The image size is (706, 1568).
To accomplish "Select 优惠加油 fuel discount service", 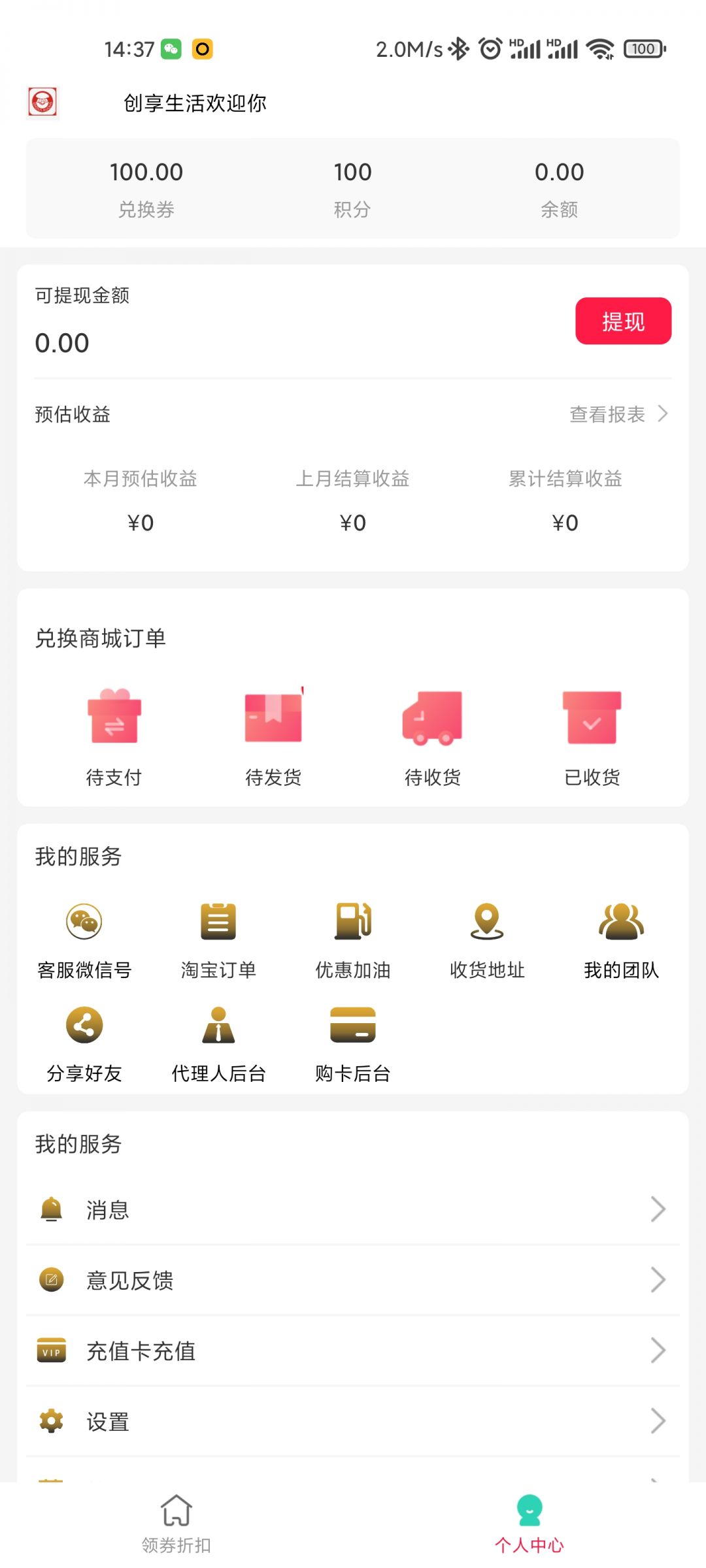I will point(353,939).
